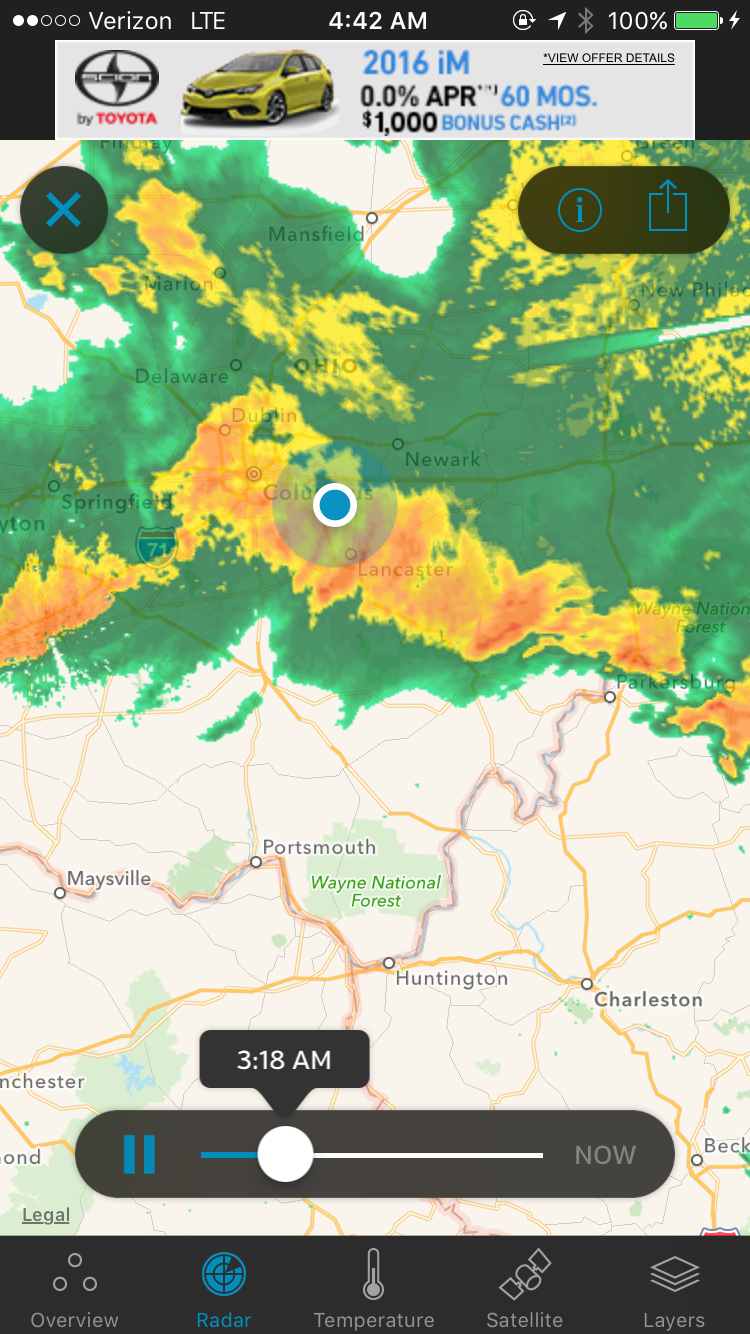Viewport: 750px width, 1334px height.
Task: Open the Satellite tab
Action: (x=524, y=1290)
